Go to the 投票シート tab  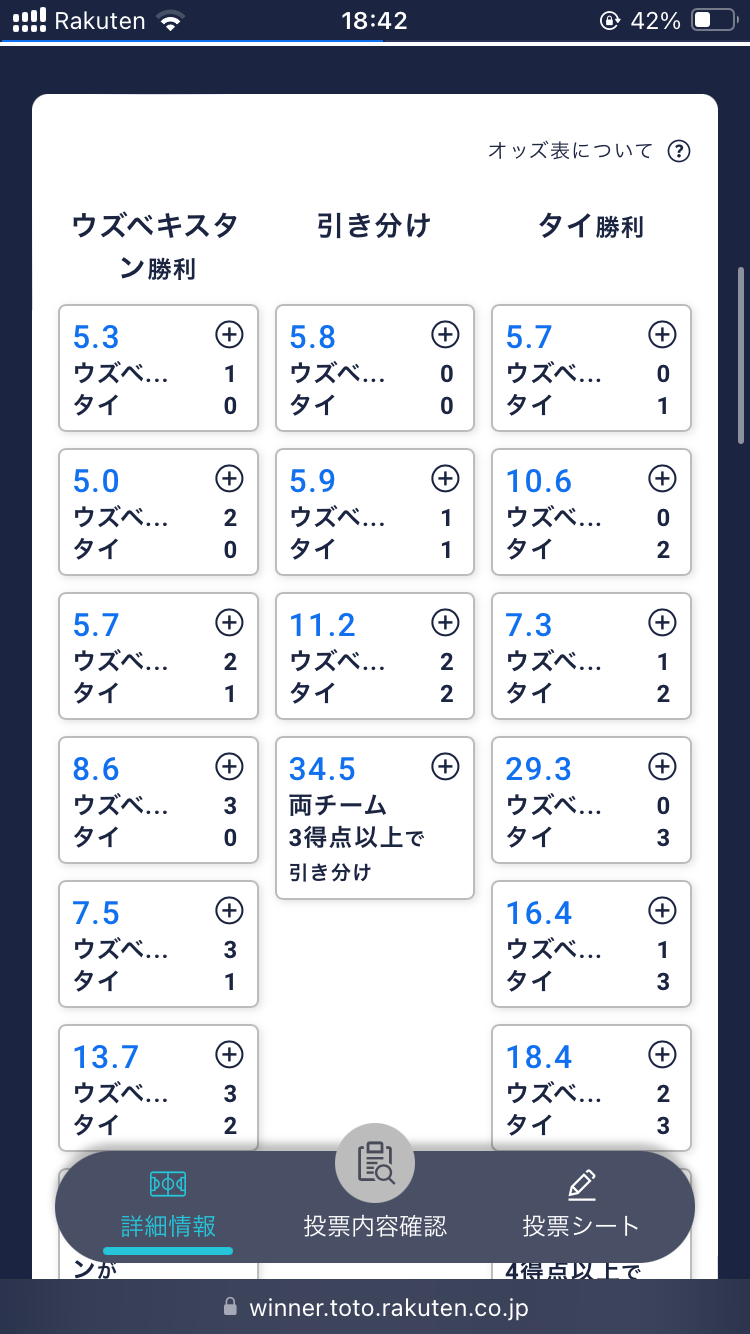pos(580,1207)
